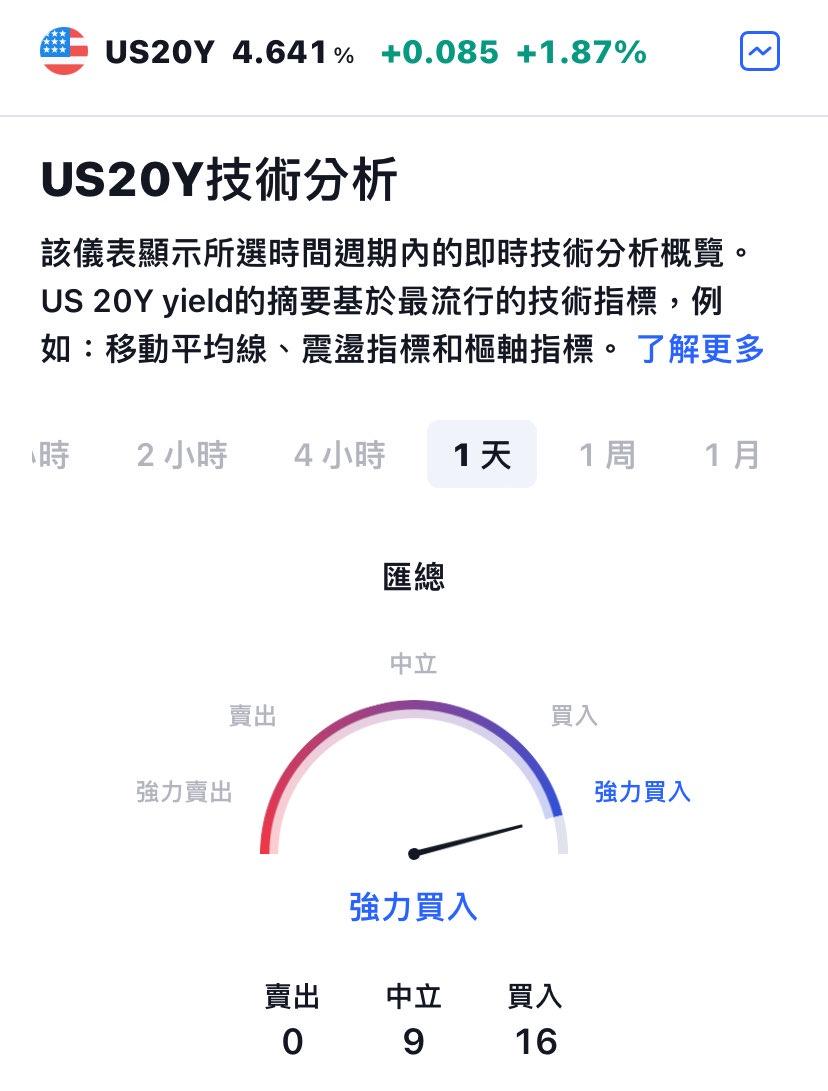
Task: Open the US20Y symbol header
Action: tap(160, 52)
